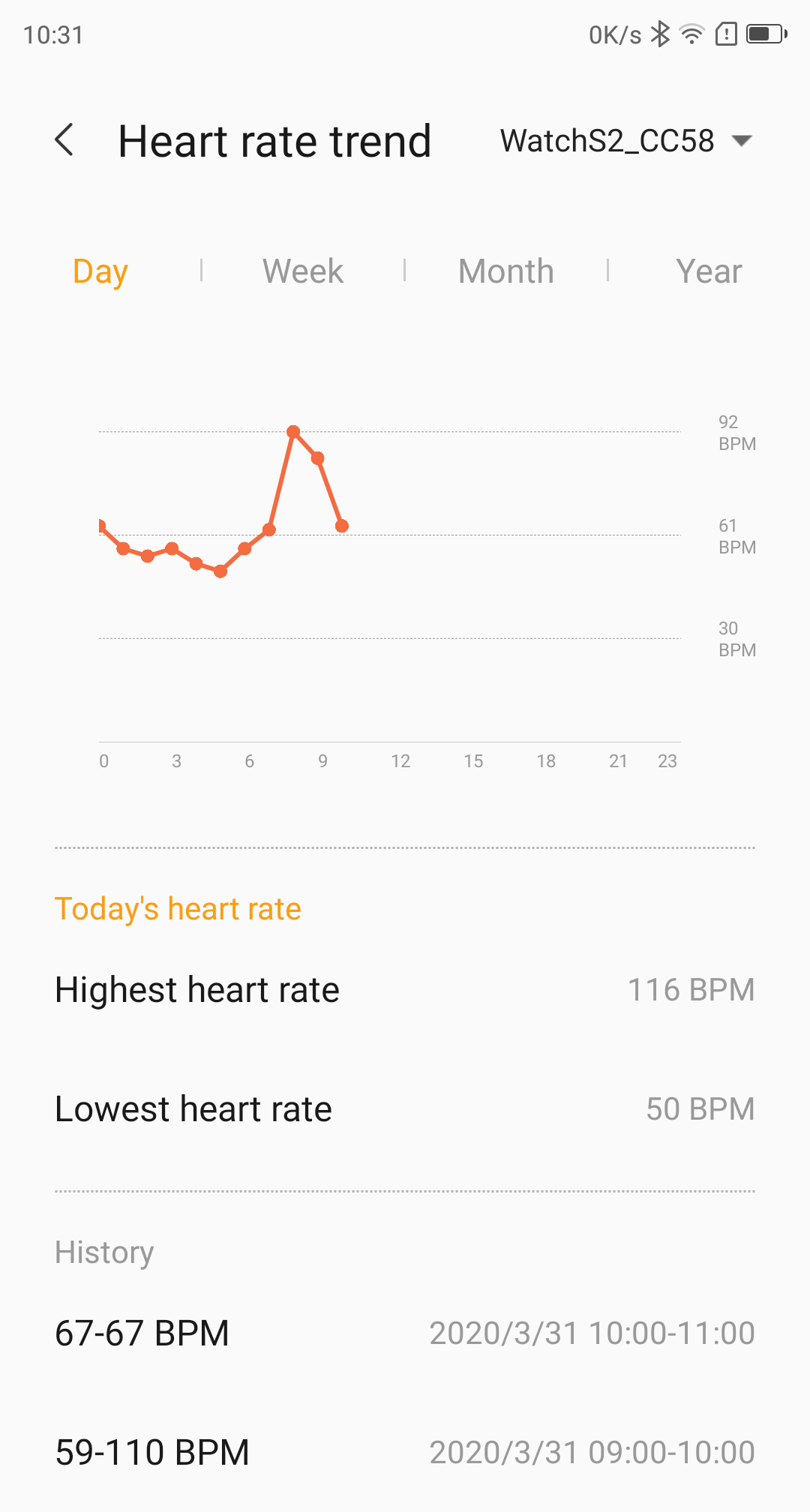
Task: Open the WatchS2_CC58 device dropdown
Action: point(625,141)
